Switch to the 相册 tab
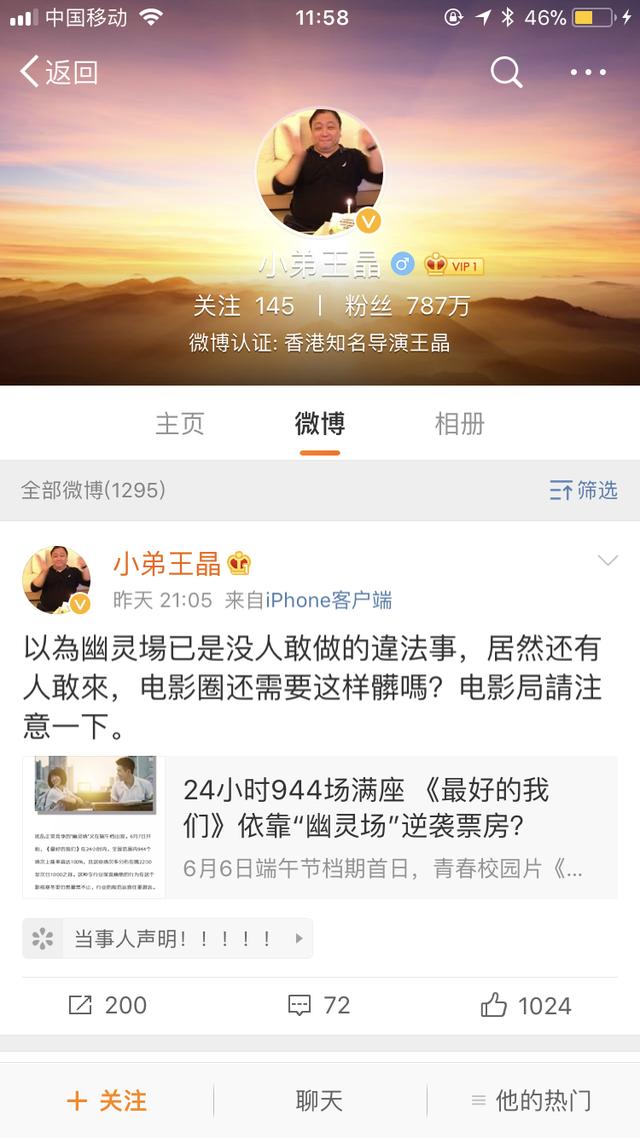The height and width of the screenshot is (1138, 640). [x=460, y=423]
